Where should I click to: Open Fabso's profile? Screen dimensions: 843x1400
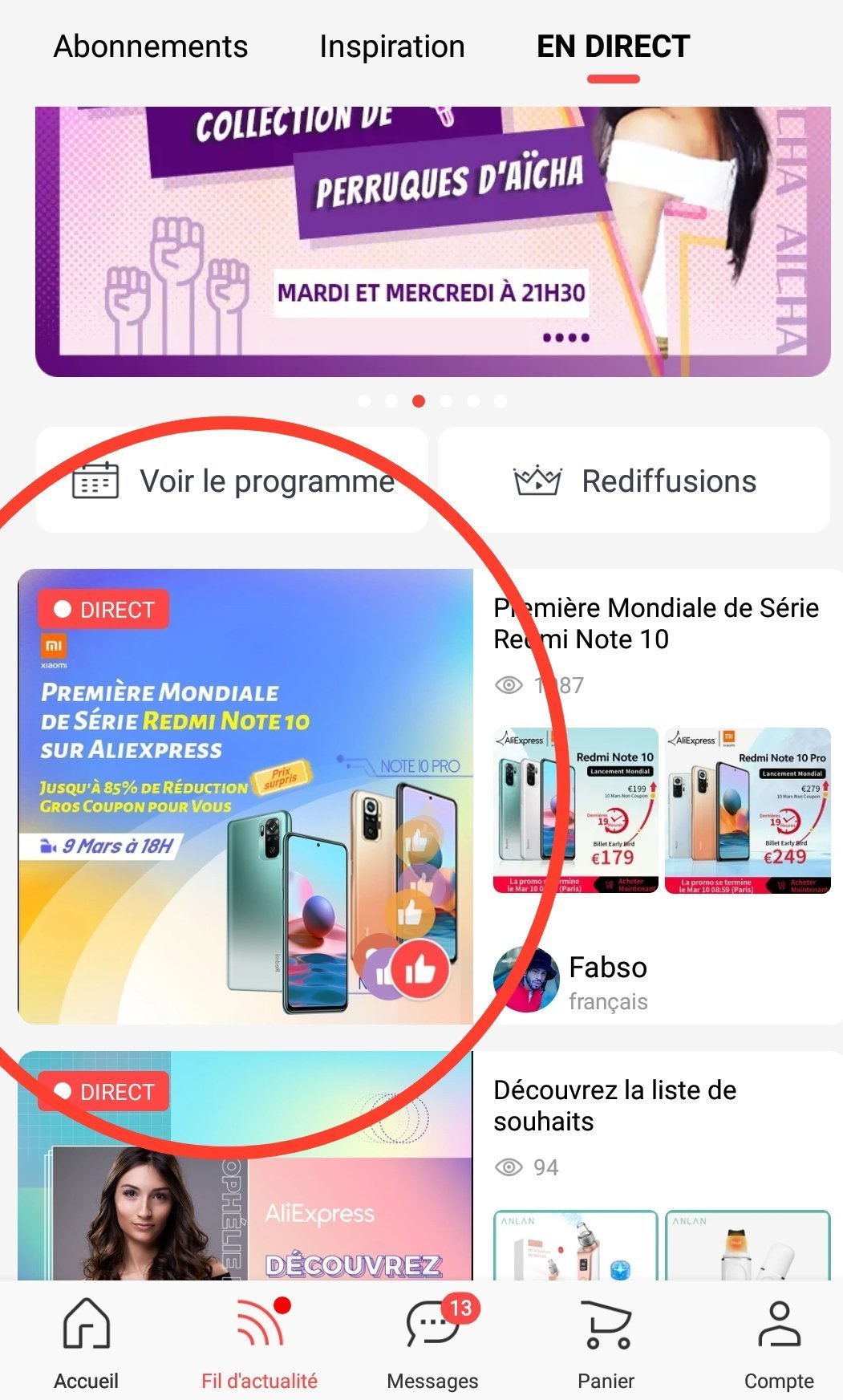(526, 980)
